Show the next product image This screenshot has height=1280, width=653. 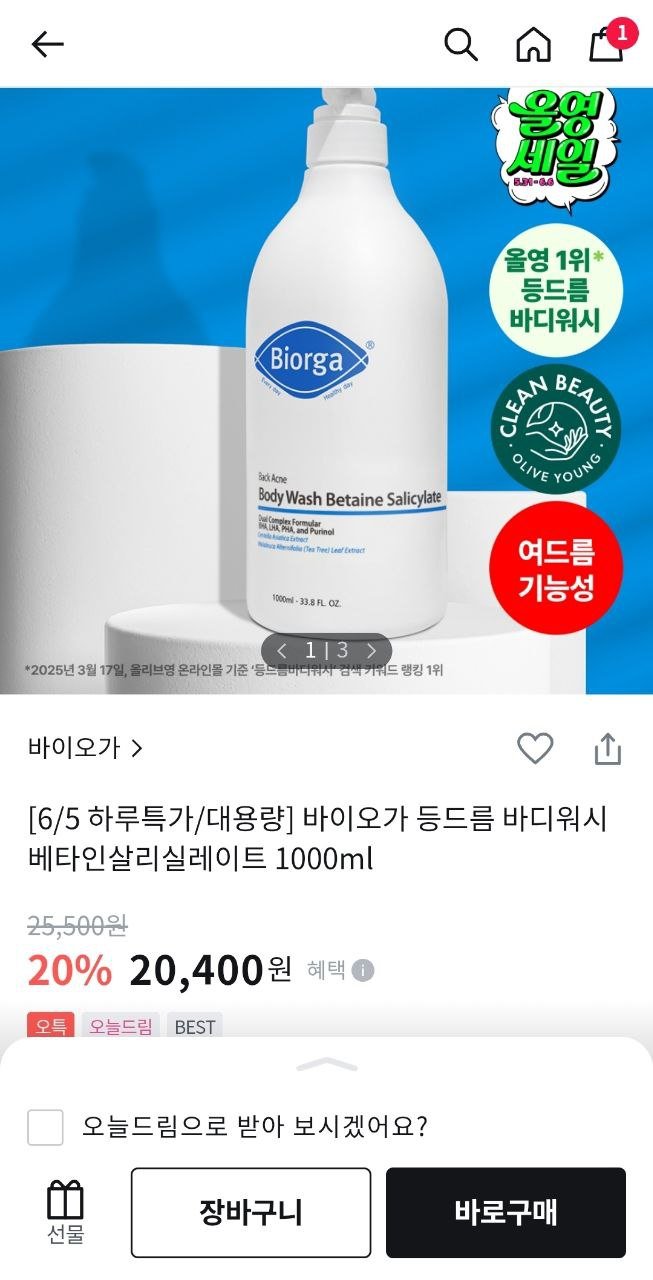pyautogui.click(x=372, y=651)
